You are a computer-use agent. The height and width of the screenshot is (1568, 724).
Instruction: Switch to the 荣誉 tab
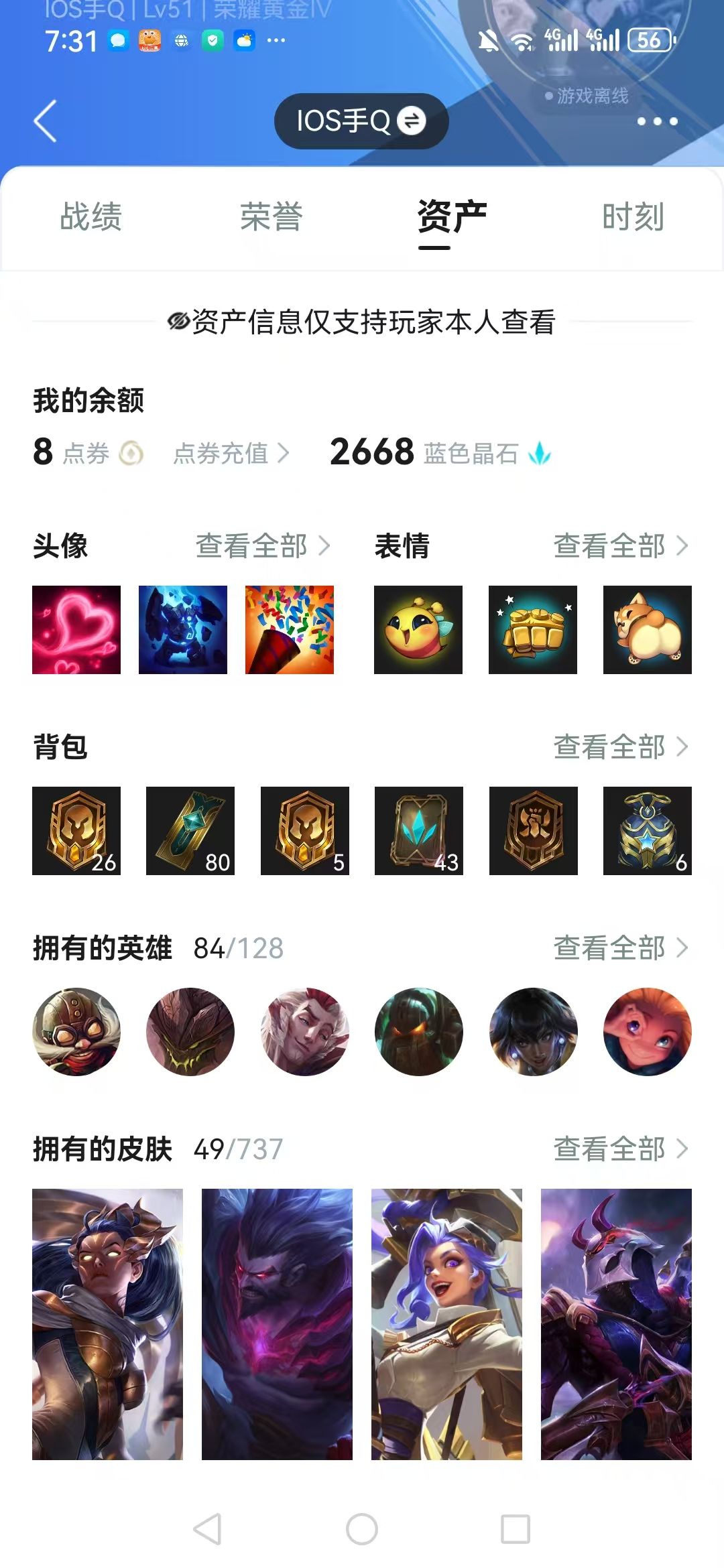[271, 216]
